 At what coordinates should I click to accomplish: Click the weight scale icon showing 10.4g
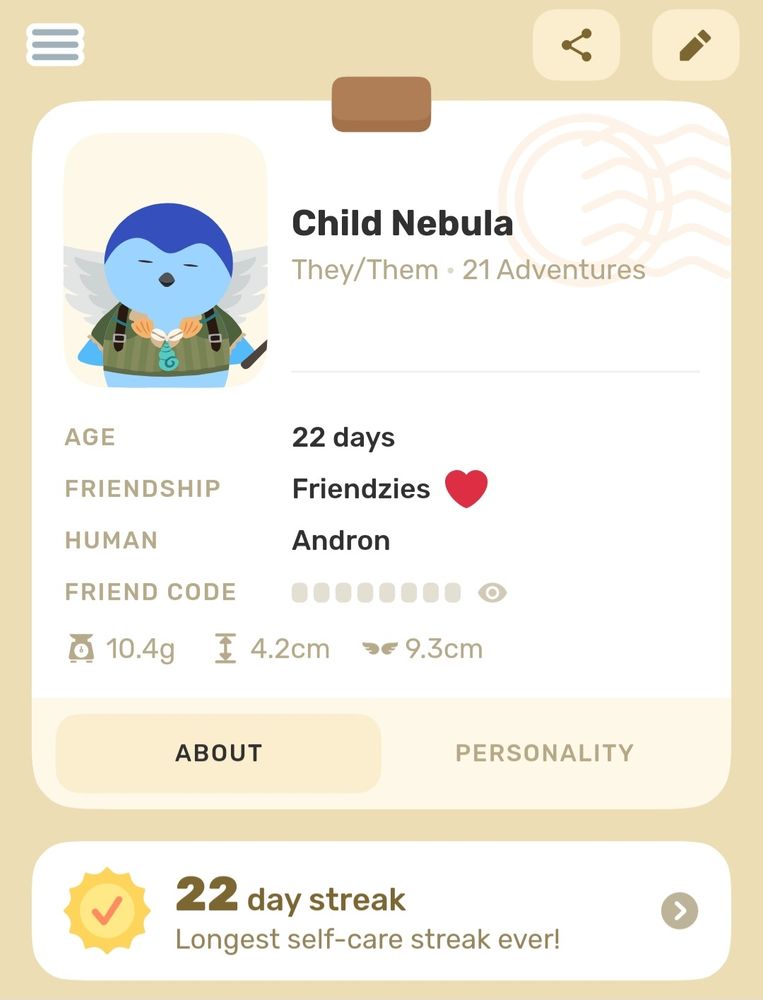[82, 648]
